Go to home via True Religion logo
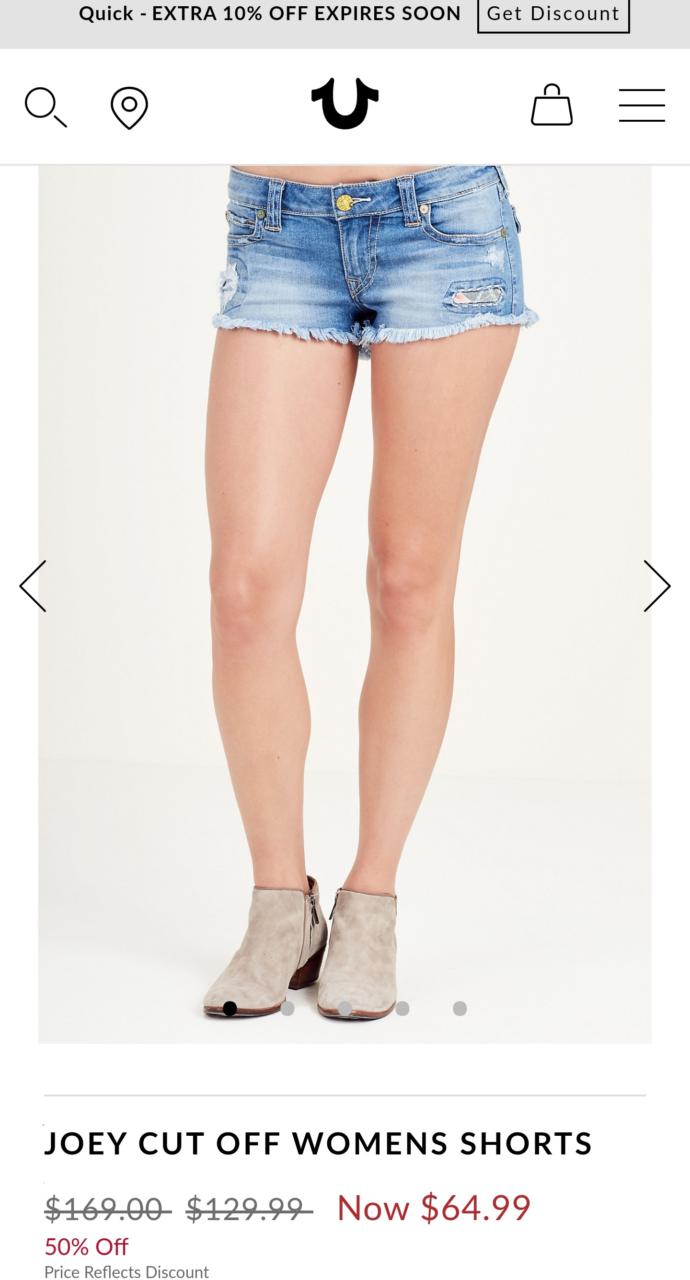Viewport: 690px width, 1280px height. coord(345,104)
